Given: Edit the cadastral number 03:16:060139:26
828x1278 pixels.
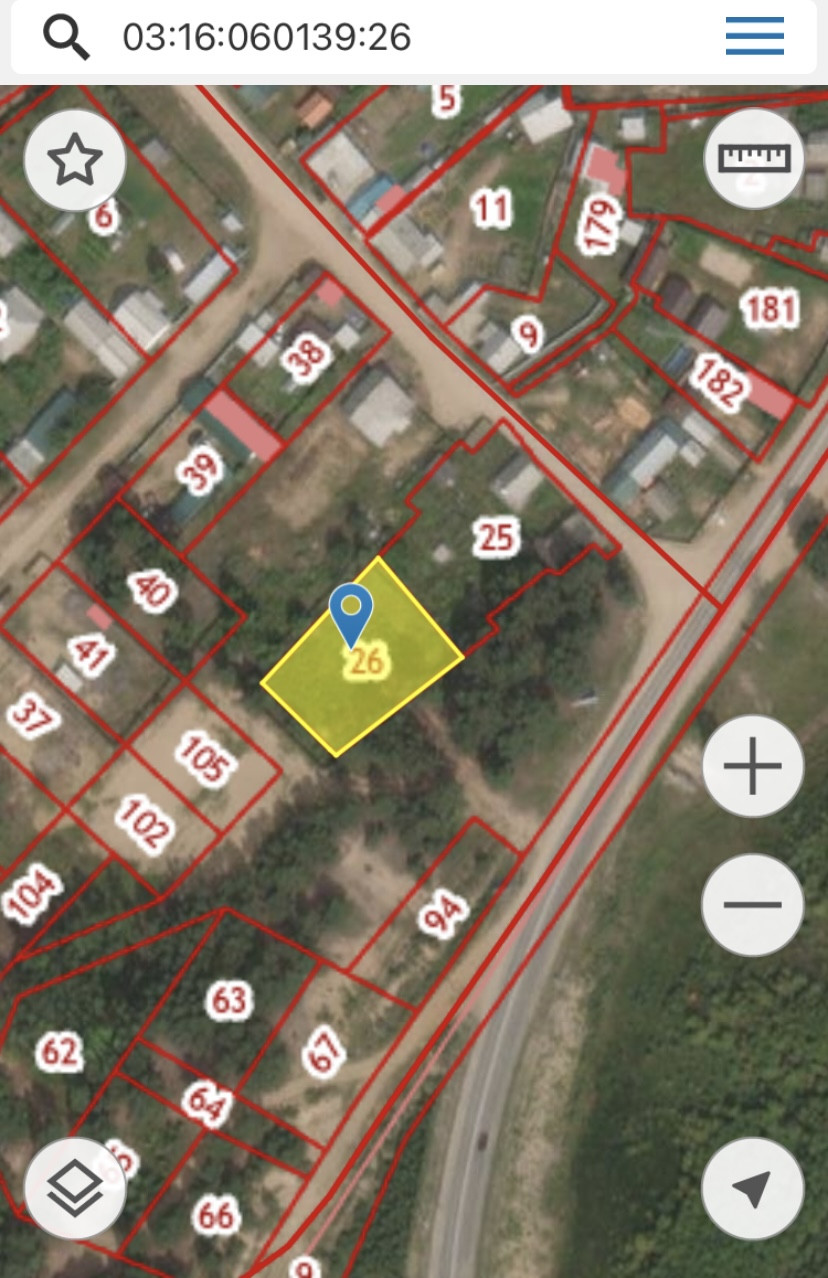Looking at the screenshot, I should (267, 37).
